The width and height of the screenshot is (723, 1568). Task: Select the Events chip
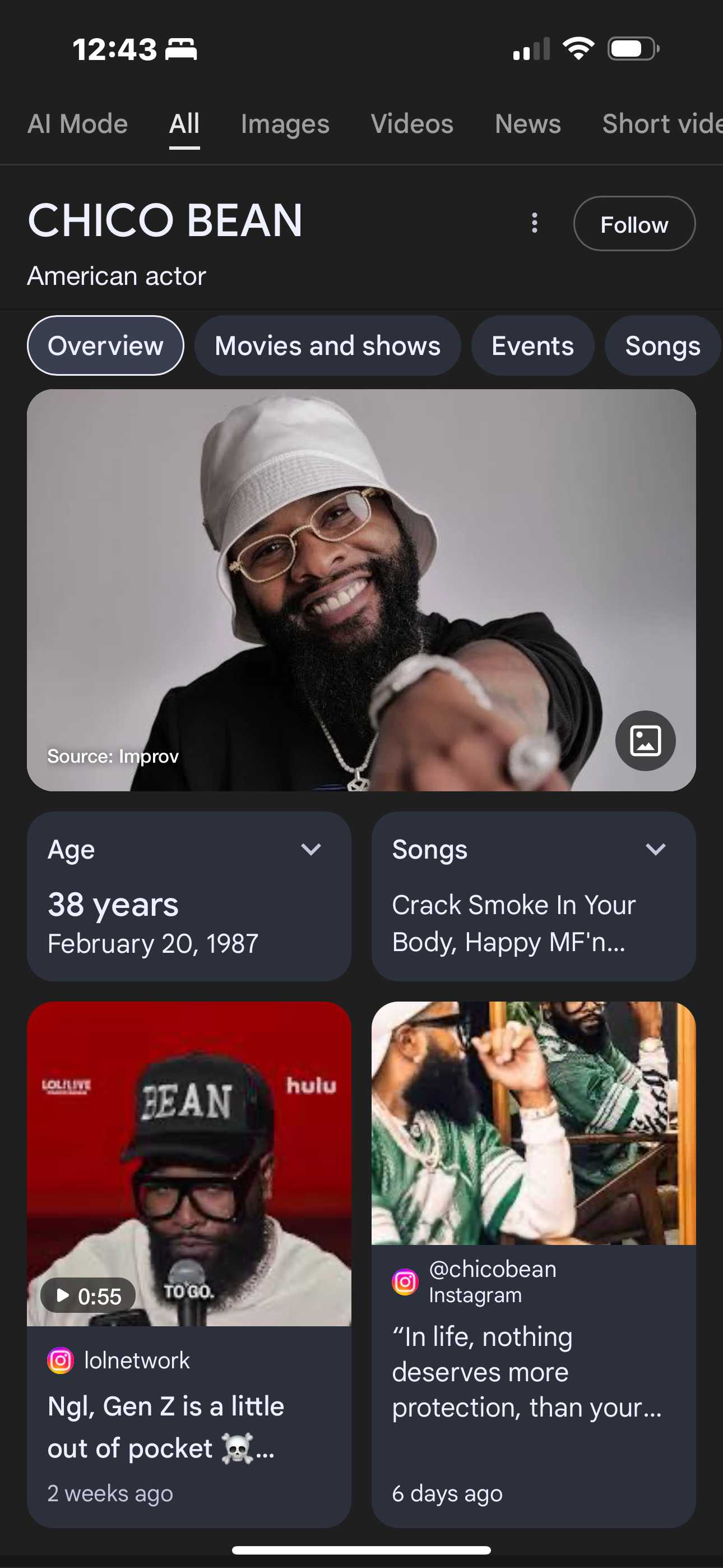[x=532, y=345]
